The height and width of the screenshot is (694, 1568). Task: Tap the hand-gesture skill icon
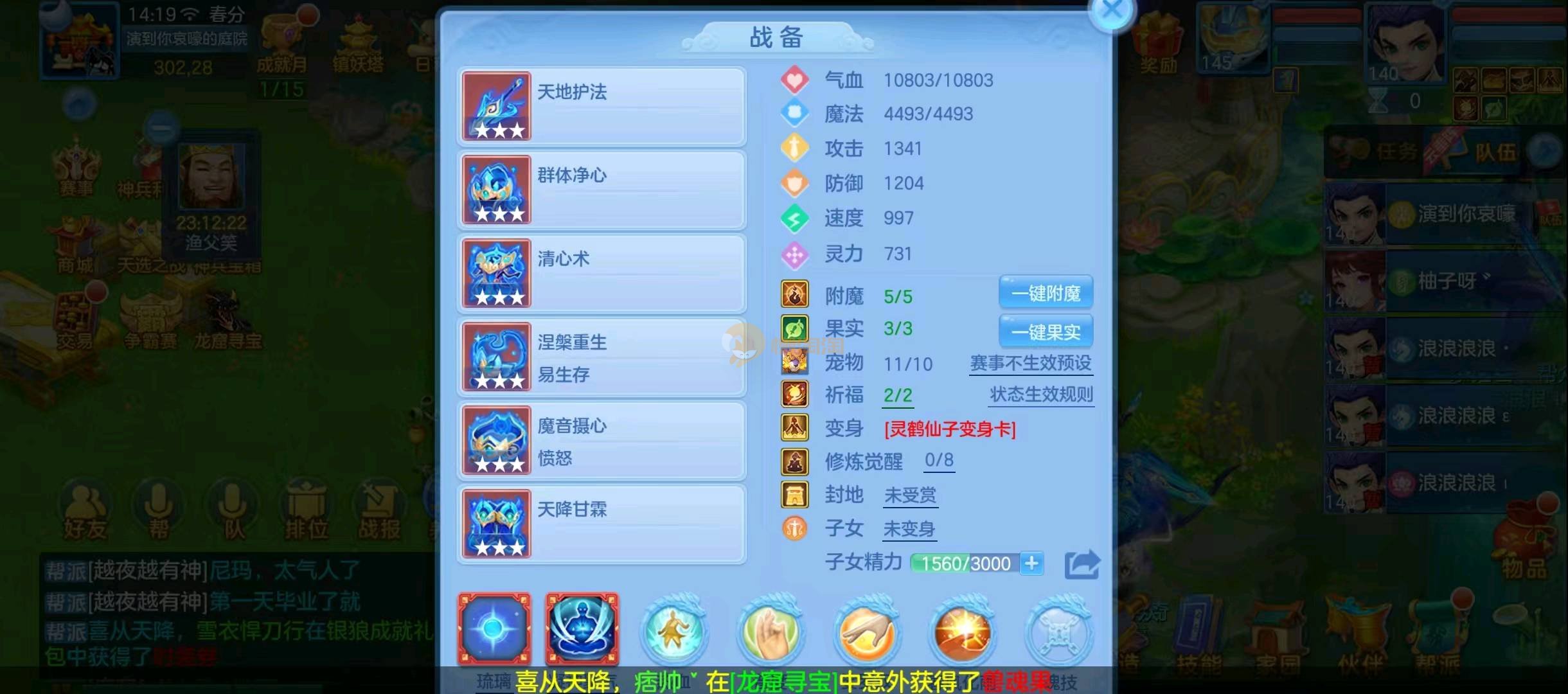click(769, 632)
